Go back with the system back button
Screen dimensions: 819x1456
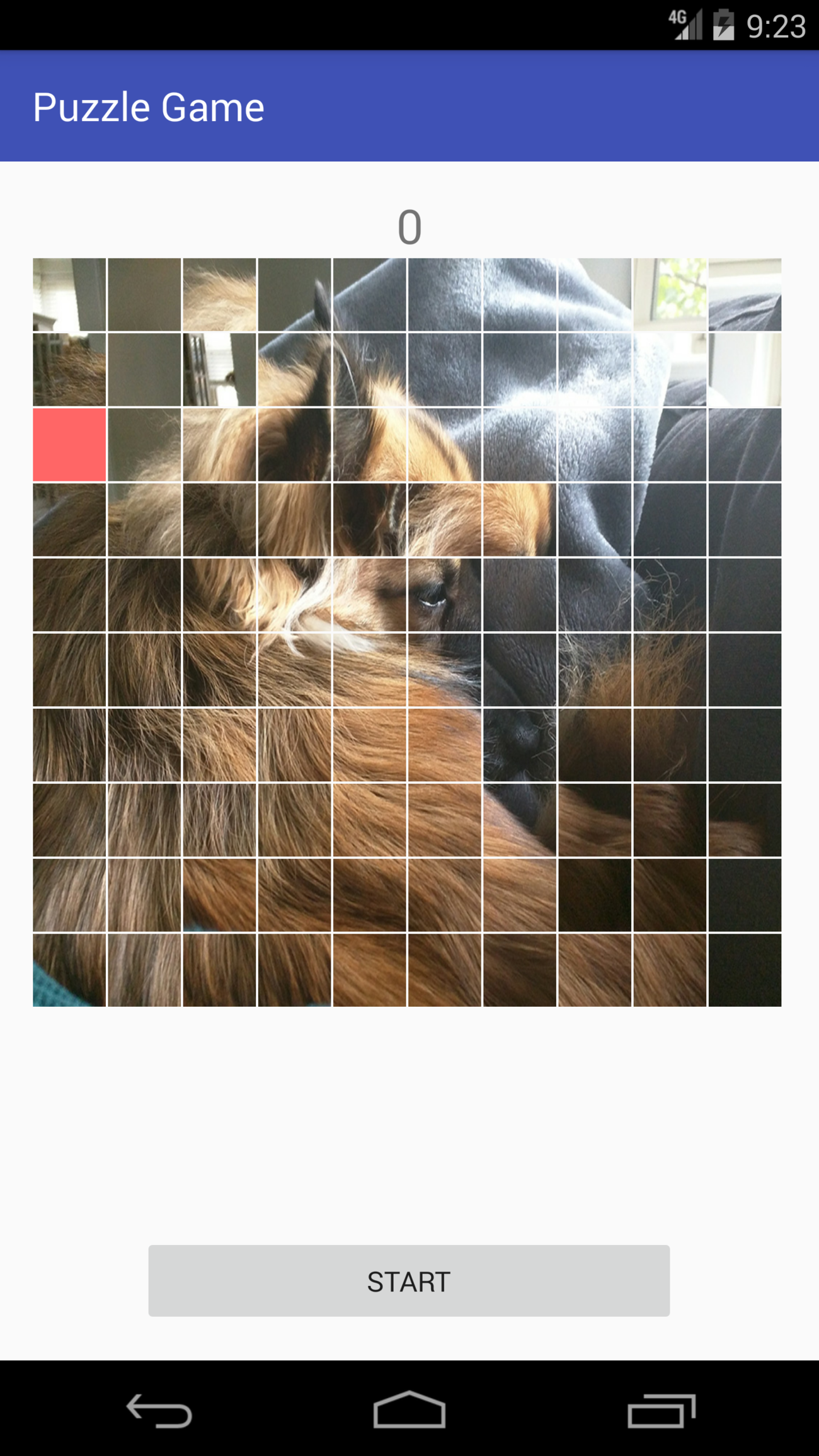(159, 1410)
